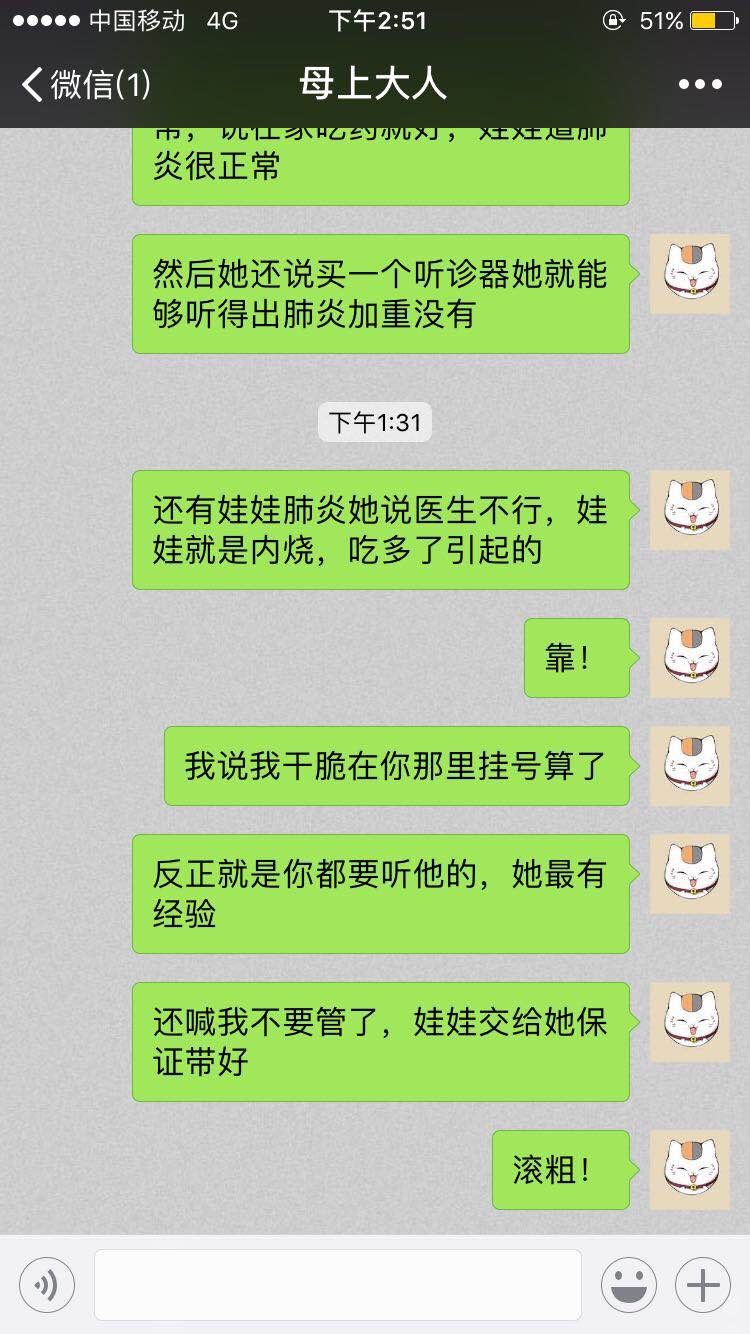Tap the avatar beside 我说我干脆在你那里挂号算了
The image size is (750, 1334).
[x=690, y=766]
